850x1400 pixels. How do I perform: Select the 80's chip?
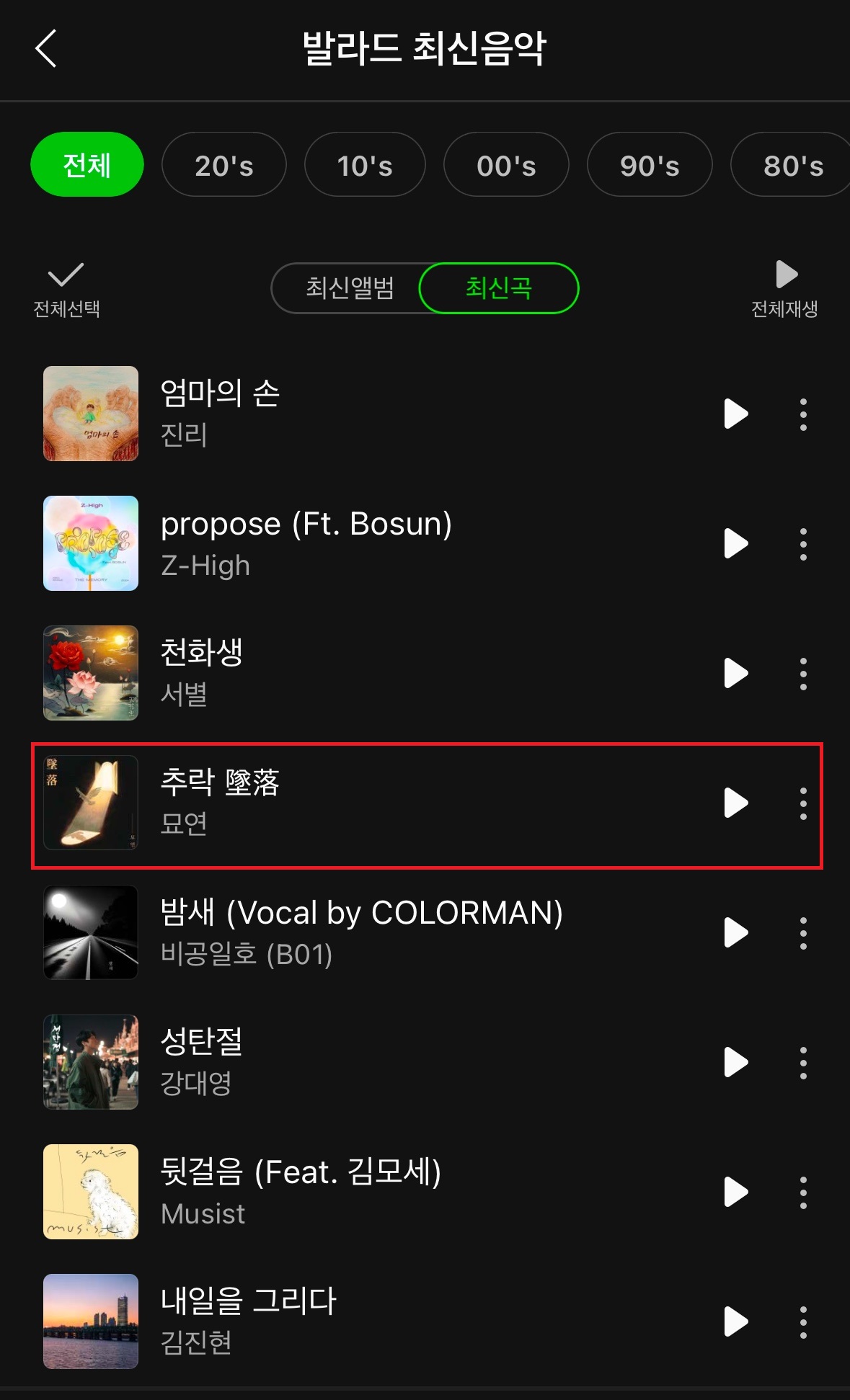point(792,165)
